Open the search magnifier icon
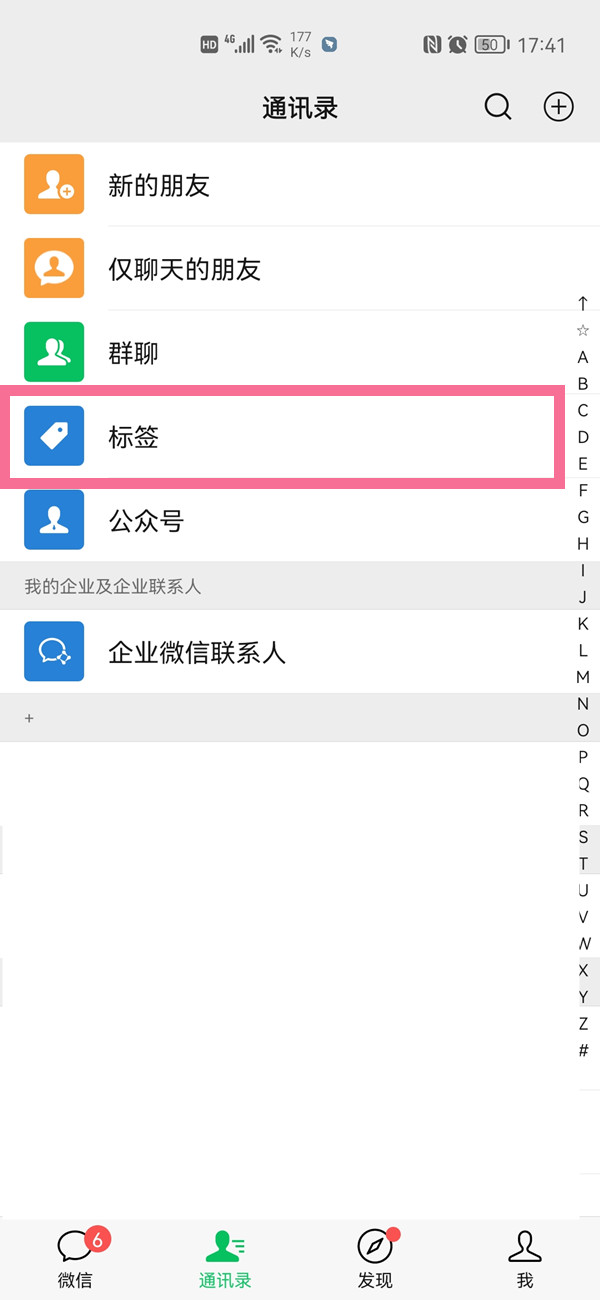Viewport: 600px width, 1300px height. [x=498, y=107]
